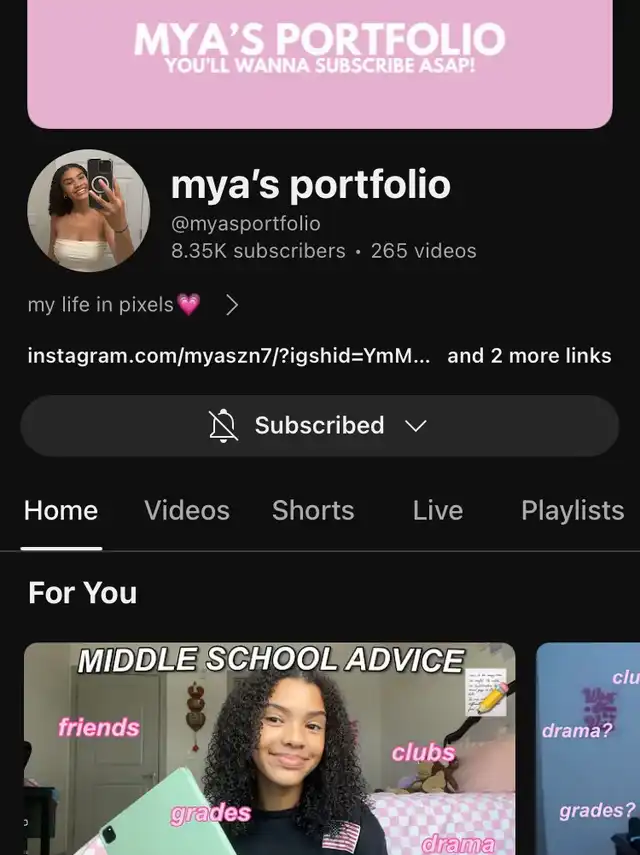
Task: Switch to the Videos tab
Action: pos(187,511)
